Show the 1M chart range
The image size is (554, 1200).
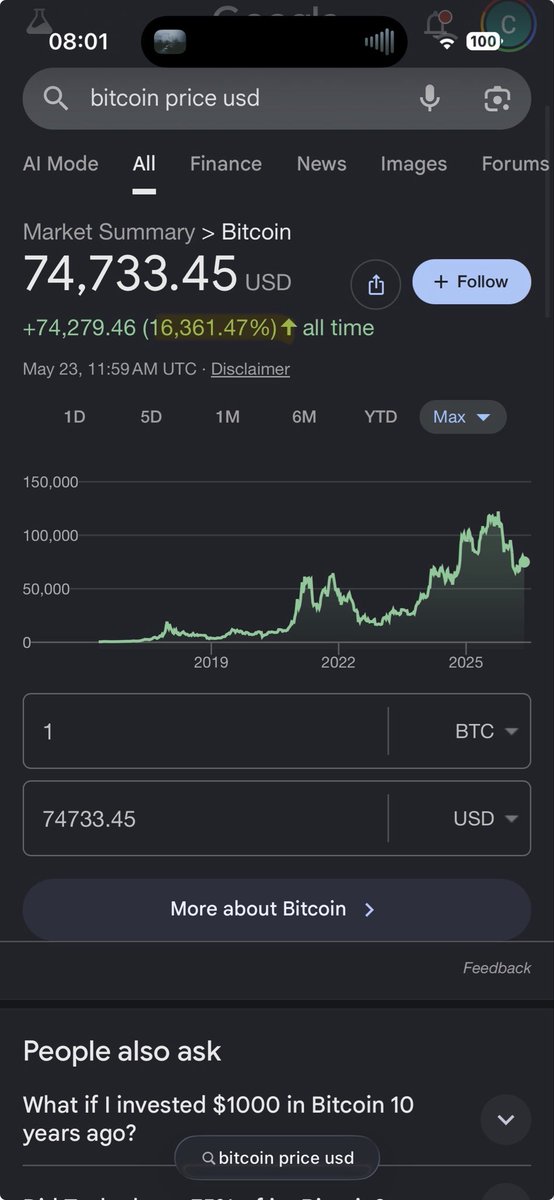tap(228, 417)
